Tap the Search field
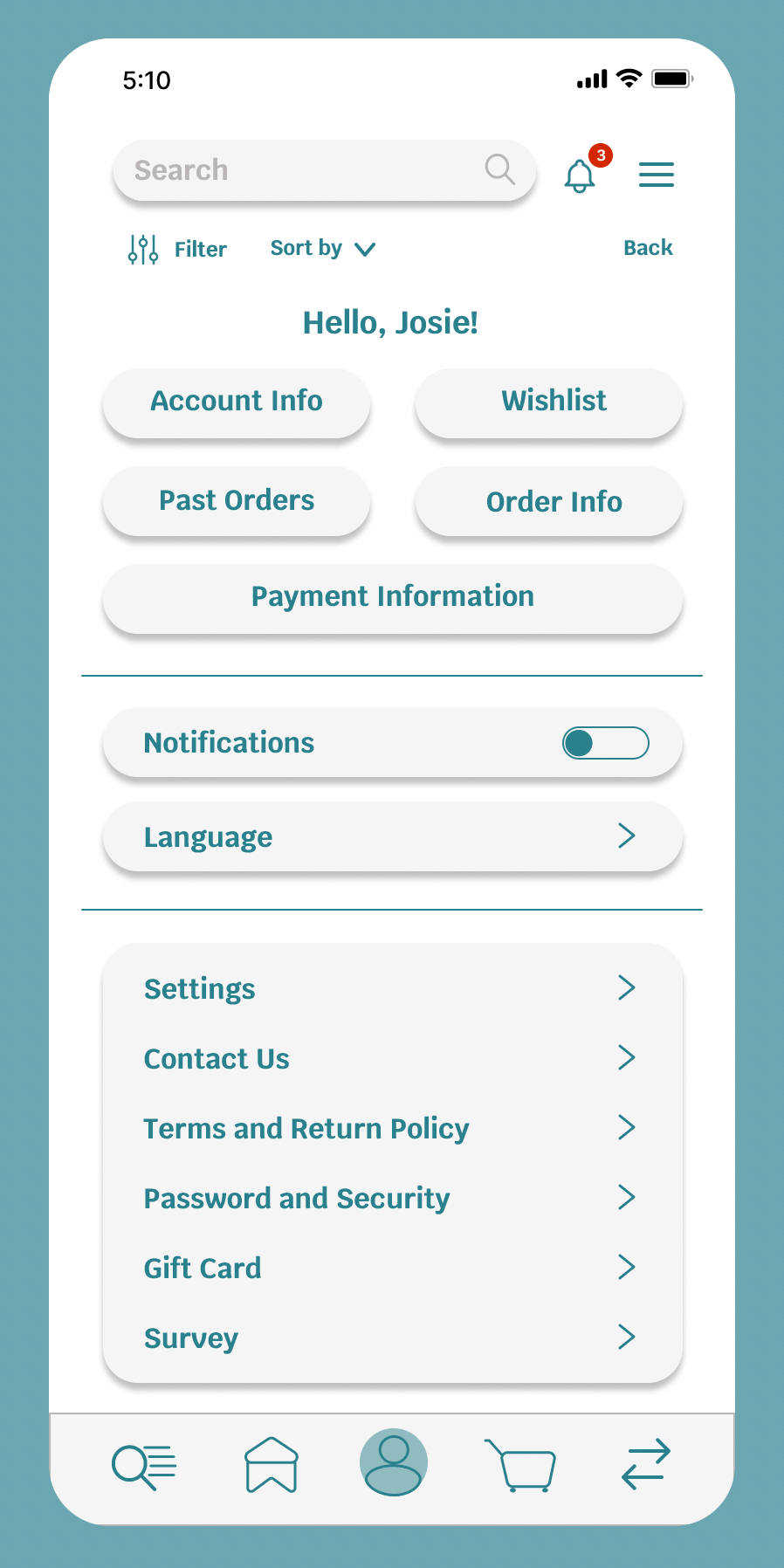784x1568 pixels. click(x=324, y=170)
